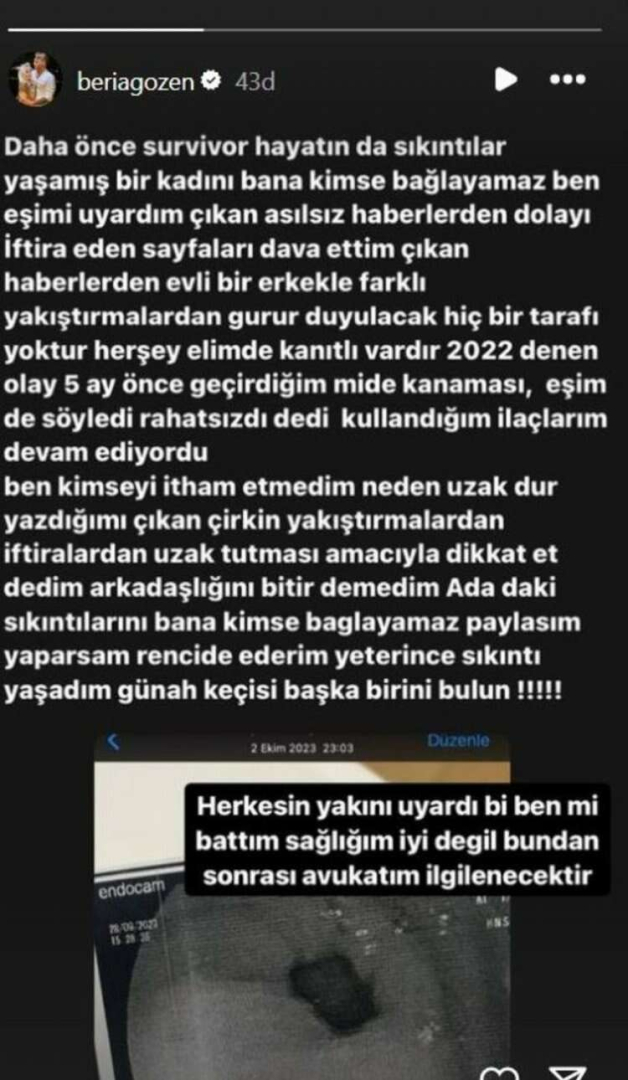
Task: Resume the story with play button
Action: [507, 79]
